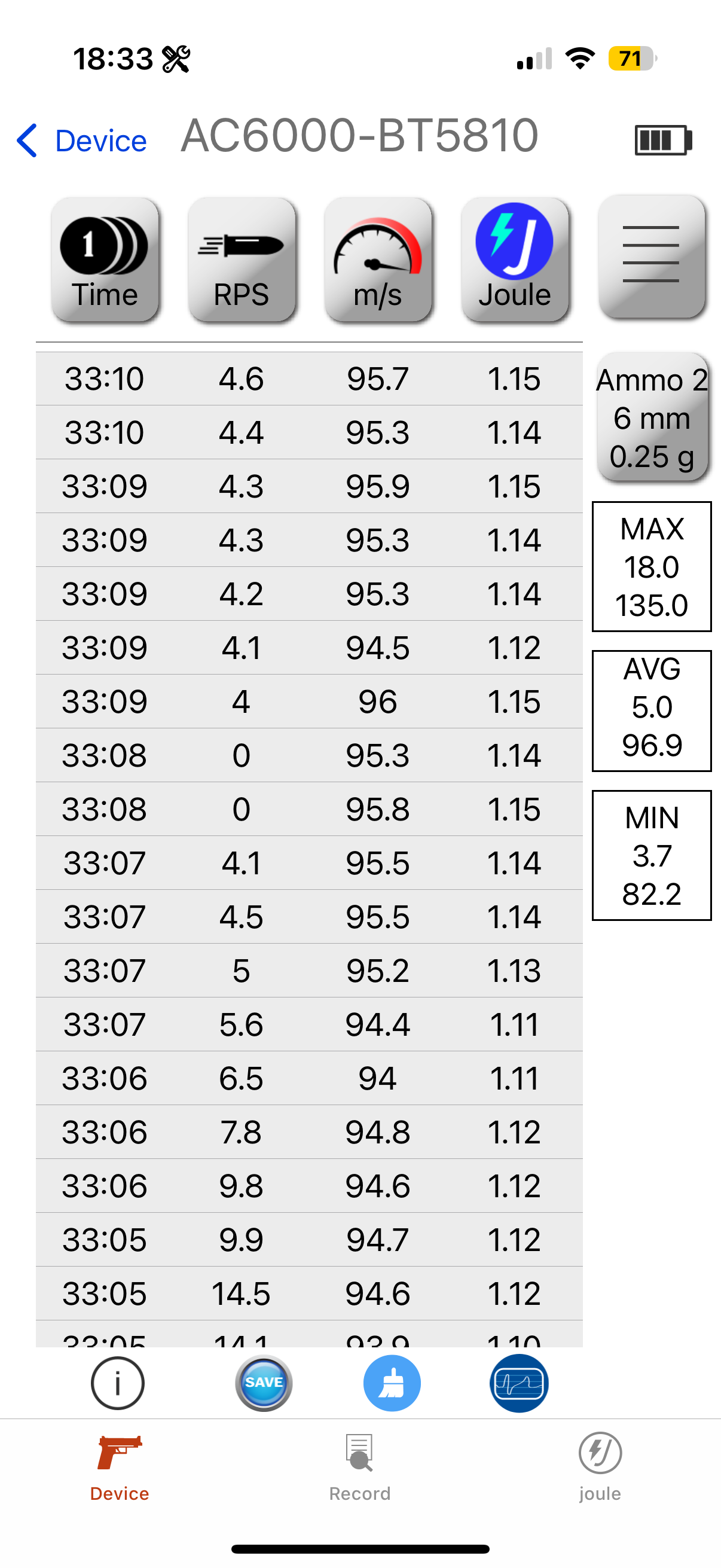Tap the m/s speedometer button
This screenshot has width=721, height=1568.
pyautogui.click(x=378, y=260)
